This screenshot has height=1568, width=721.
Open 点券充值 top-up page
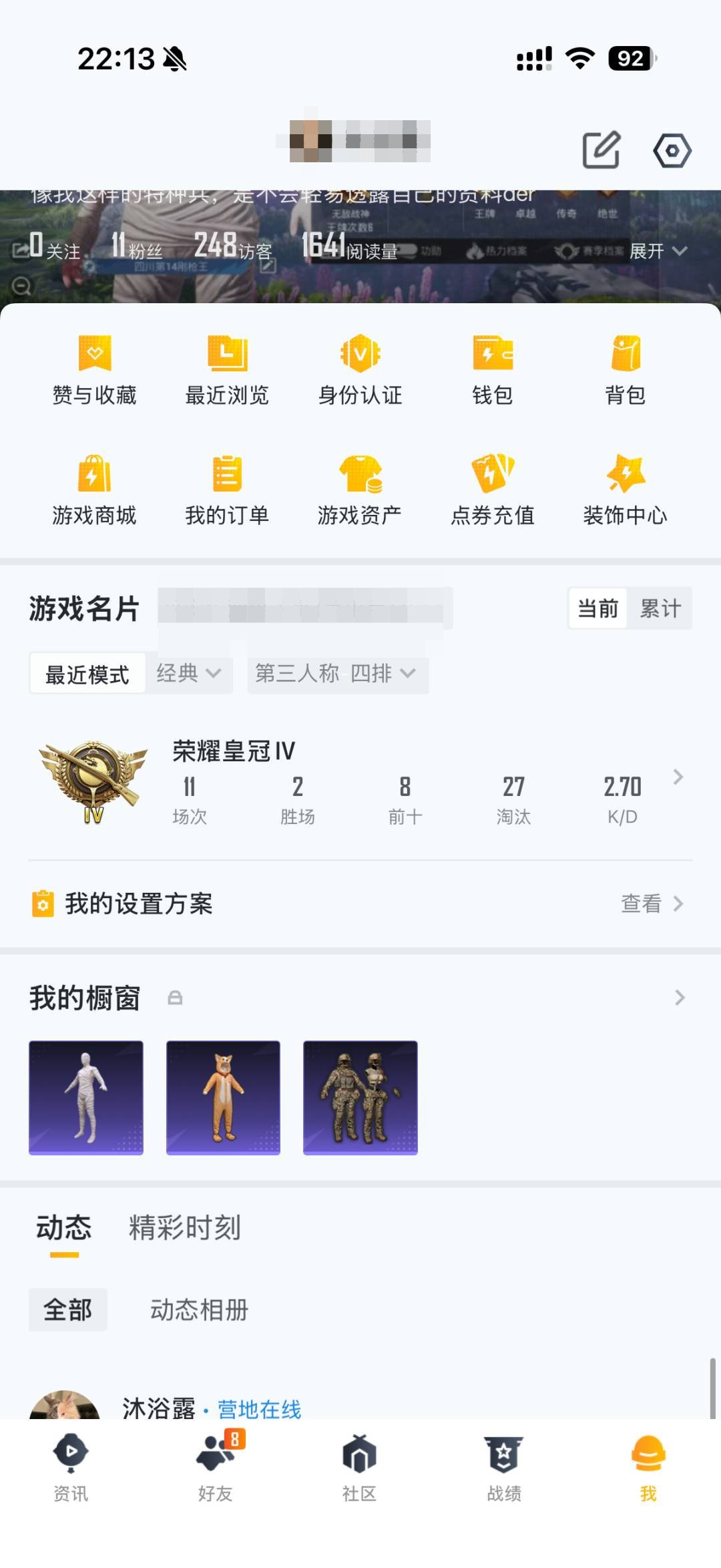(x=493, y=489)
